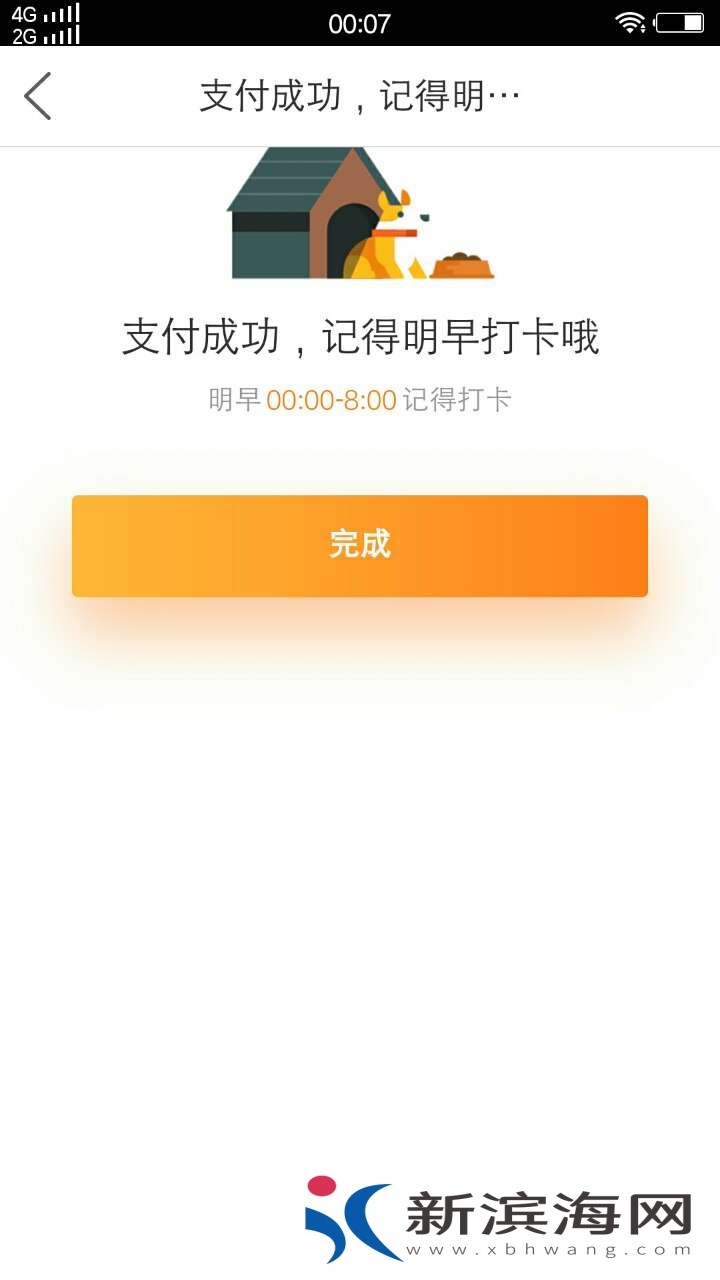Tap the orange 完成 button

(x=360, y=546)
